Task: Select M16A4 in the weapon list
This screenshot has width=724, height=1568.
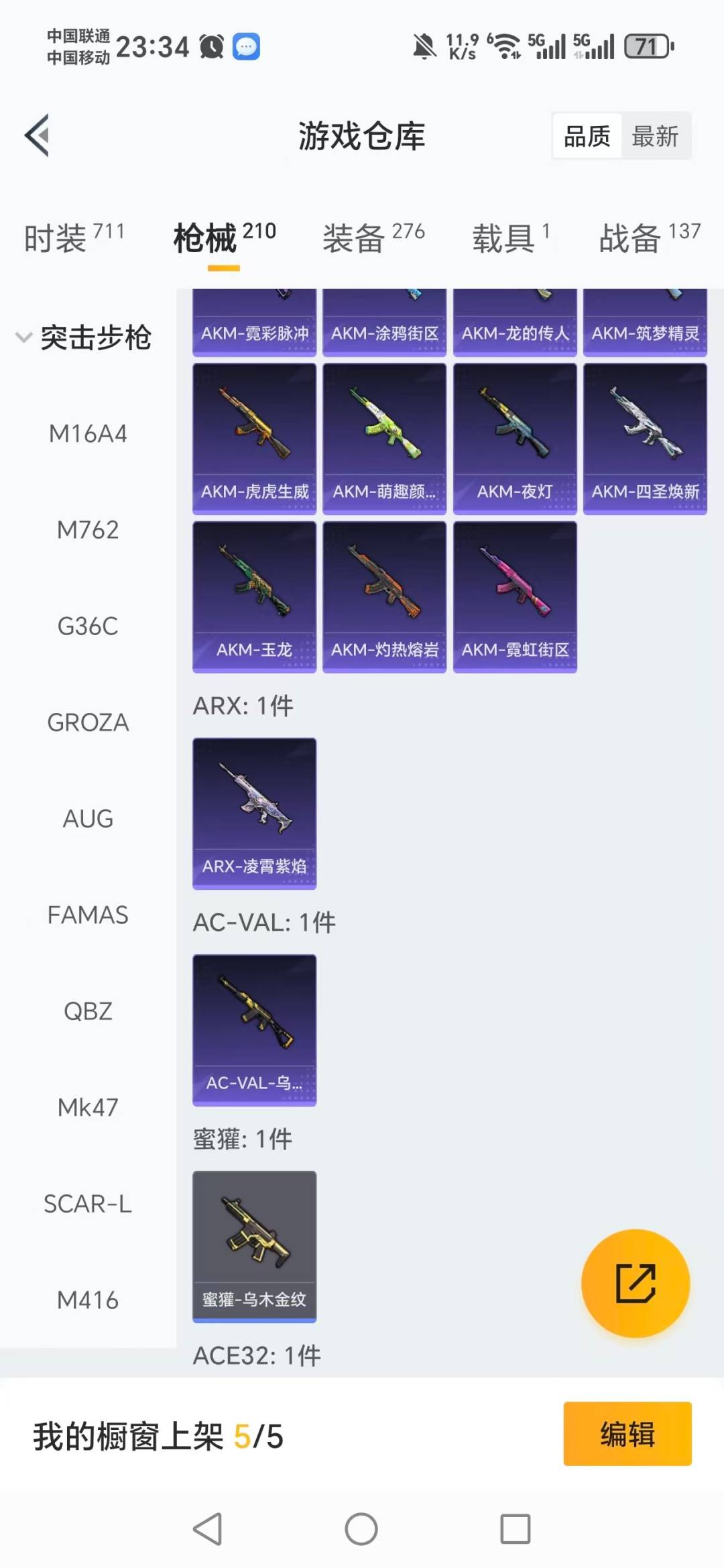Action: pos(88,434)
